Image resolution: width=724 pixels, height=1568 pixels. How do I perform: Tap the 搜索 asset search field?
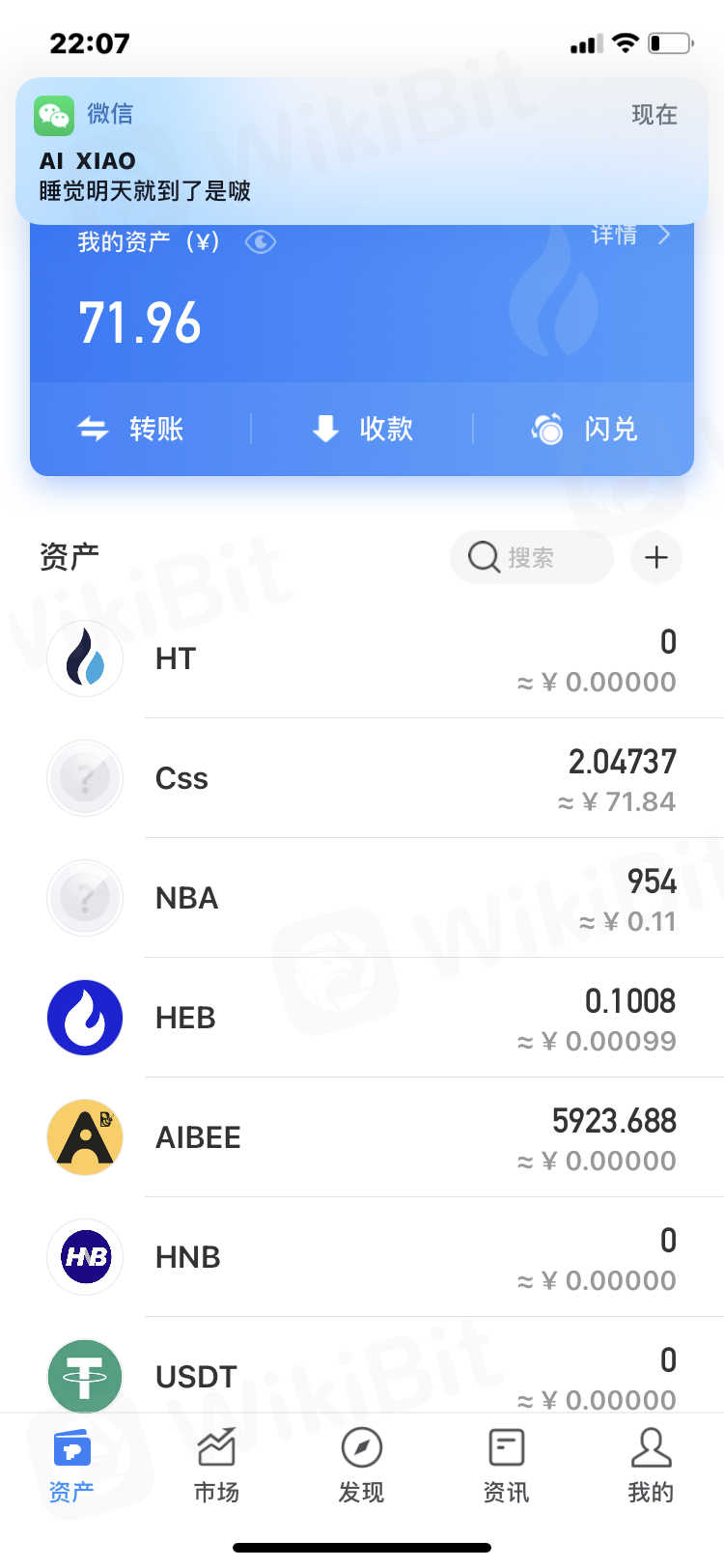531,557
